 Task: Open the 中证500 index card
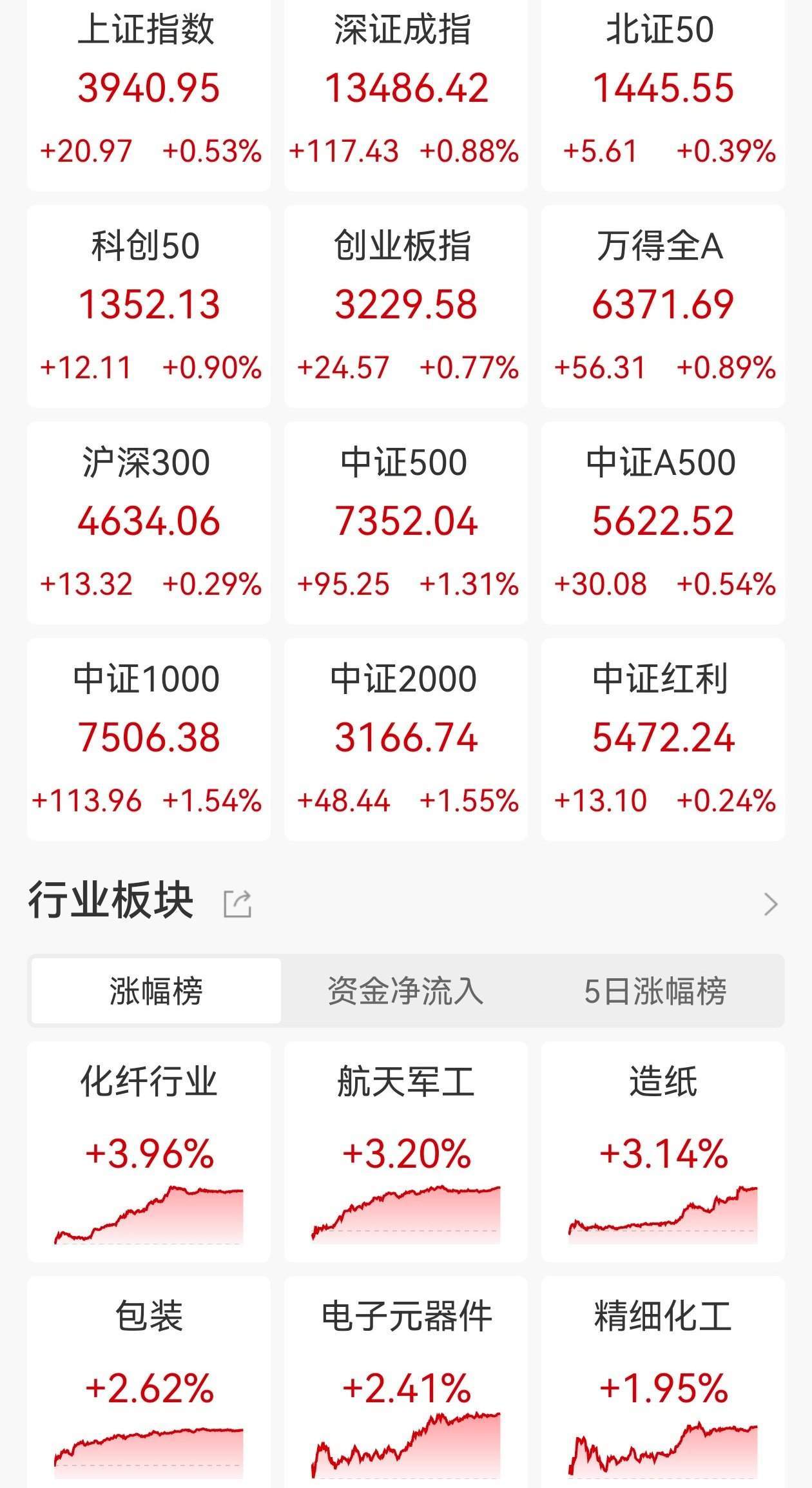pyautogui.click(x=405, y=523)
